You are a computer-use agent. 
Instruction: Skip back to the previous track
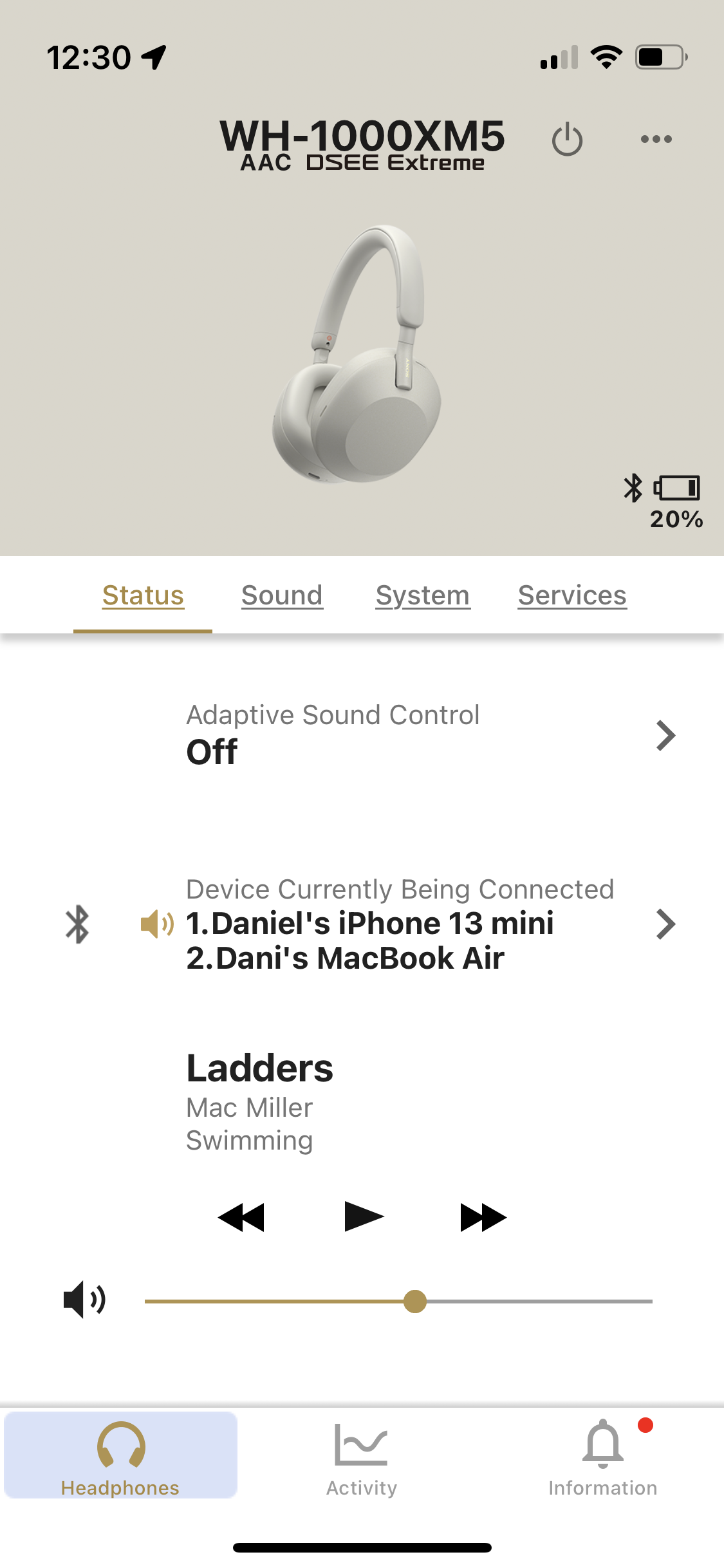241,1217
